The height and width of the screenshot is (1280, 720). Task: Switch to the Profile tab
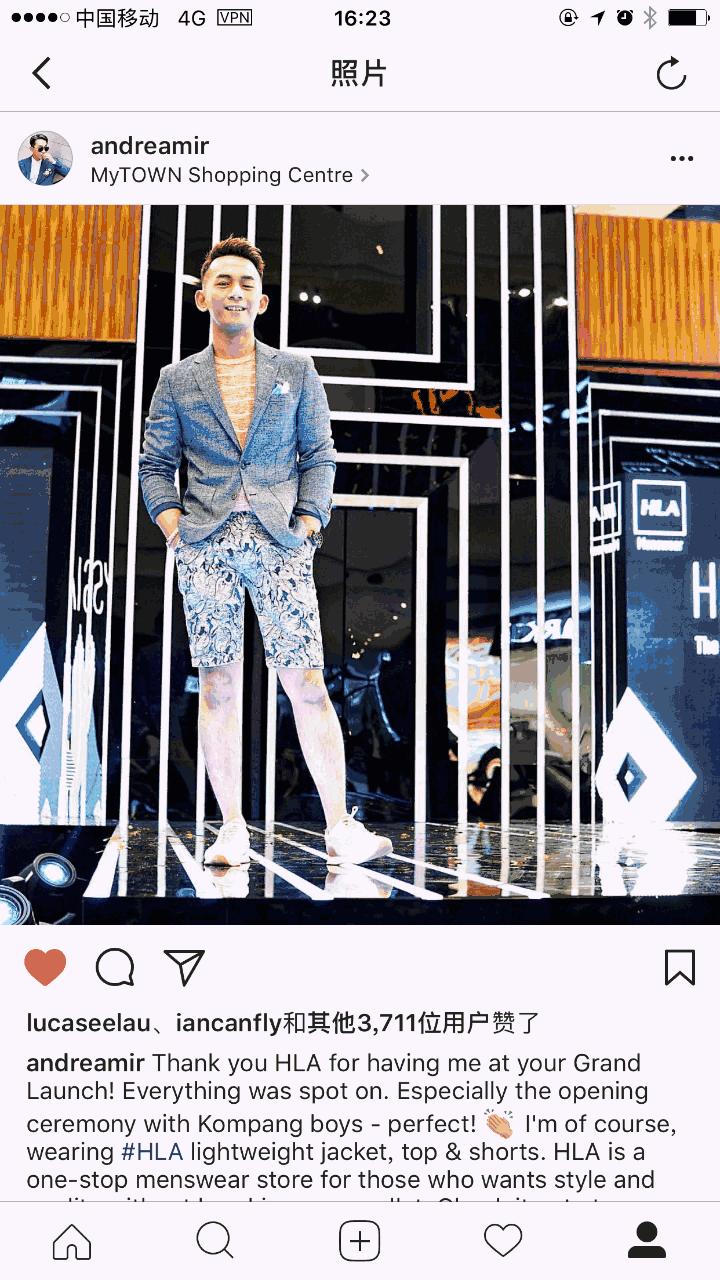(x=647, y=1241)
